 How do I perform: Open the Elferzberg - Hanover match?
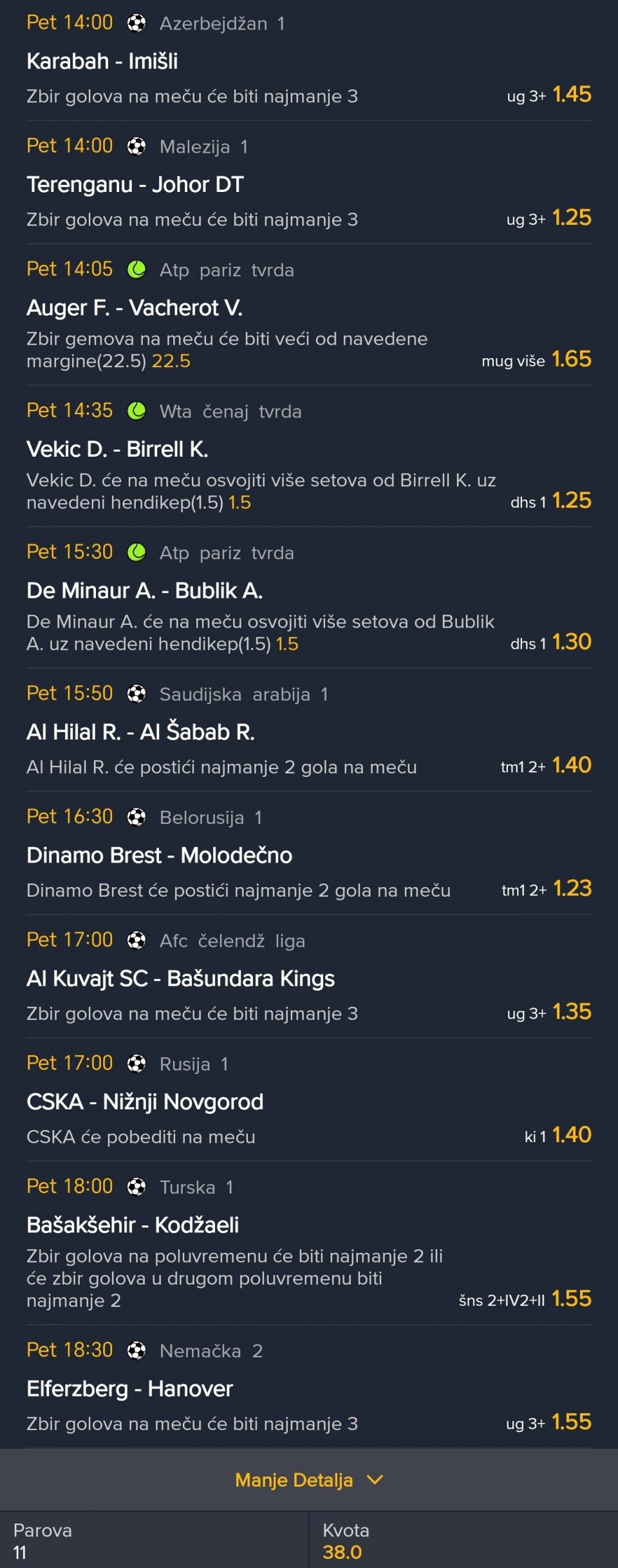point(129,1388)
